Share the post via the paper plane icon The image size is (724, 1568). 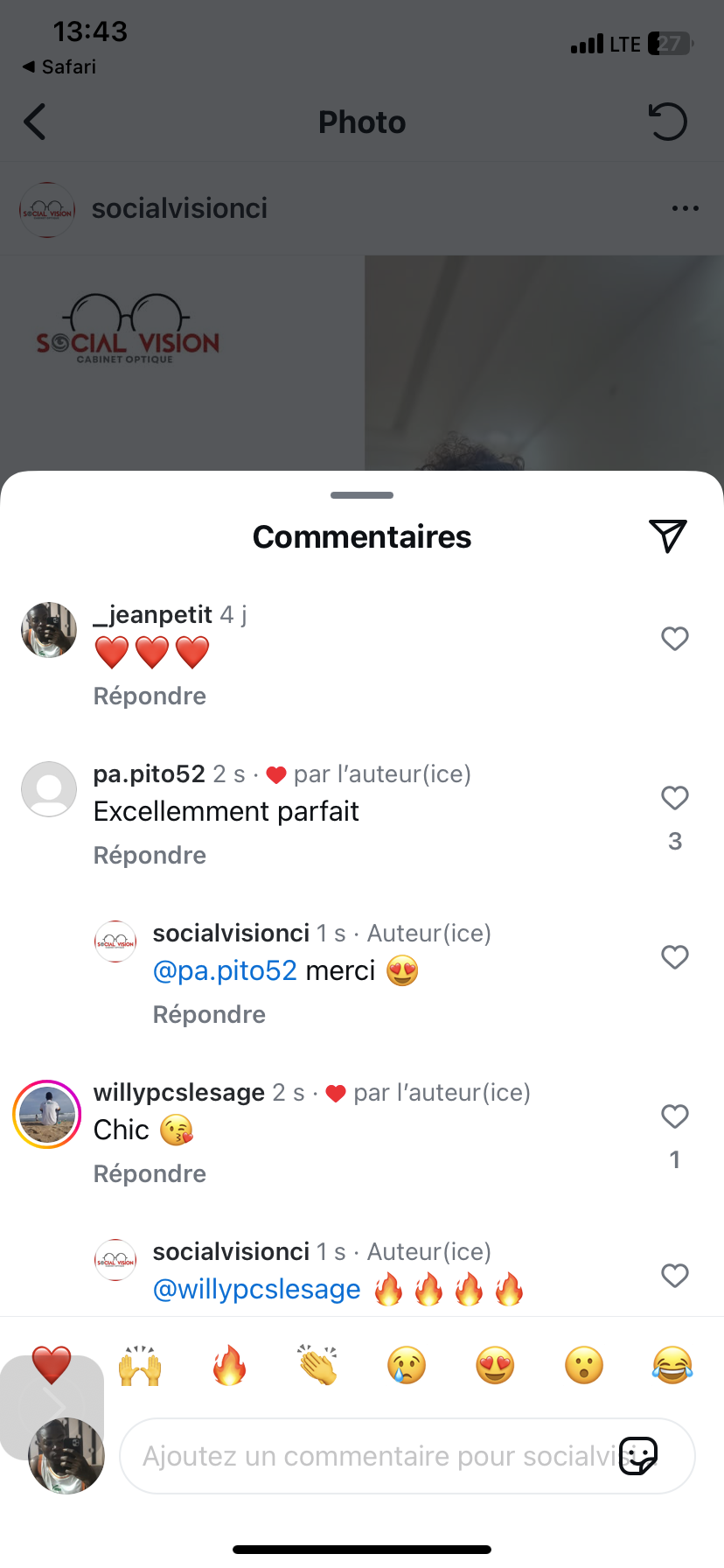667,535
